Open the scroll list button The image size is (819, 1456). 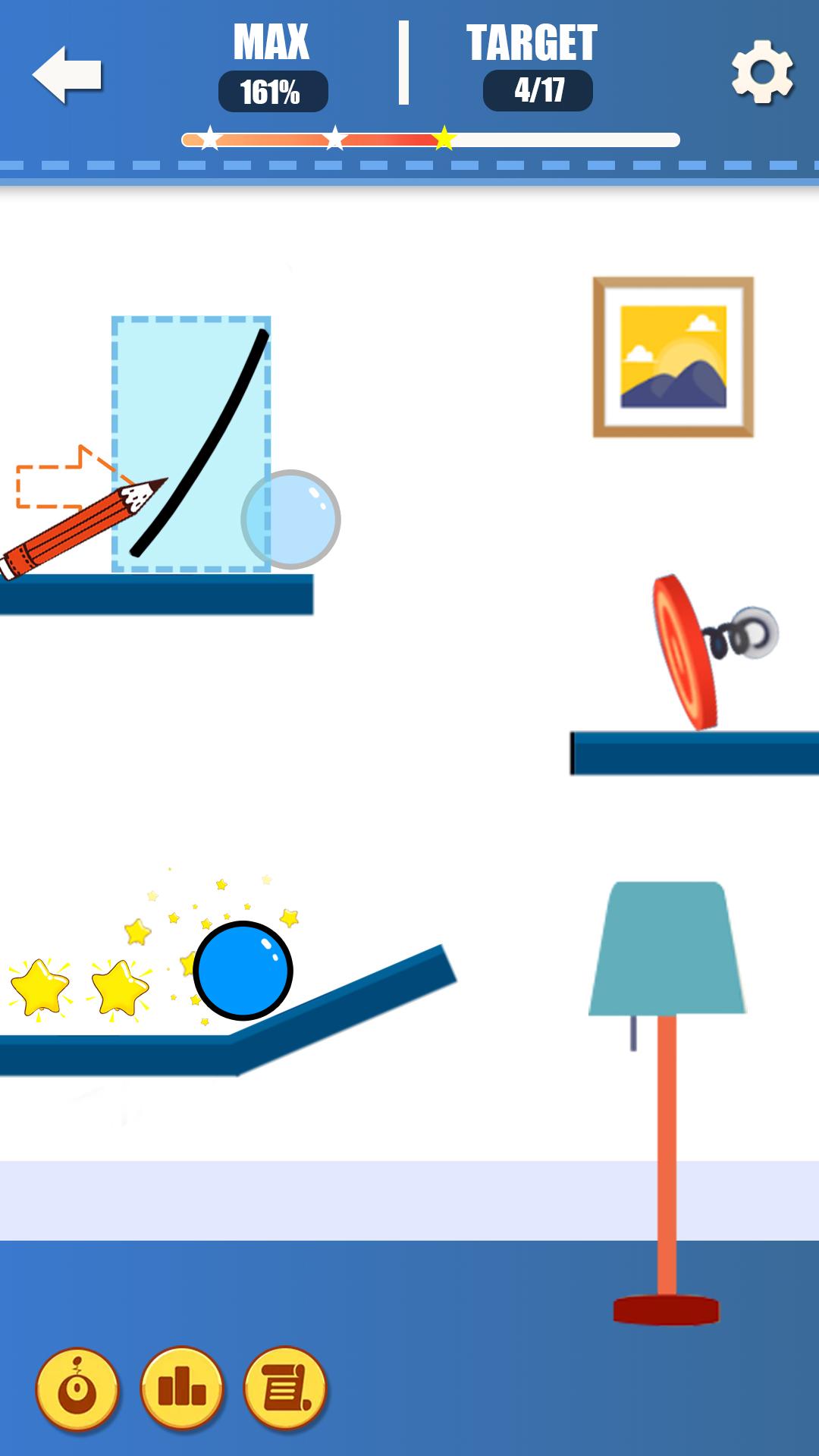pos(285,1389)
